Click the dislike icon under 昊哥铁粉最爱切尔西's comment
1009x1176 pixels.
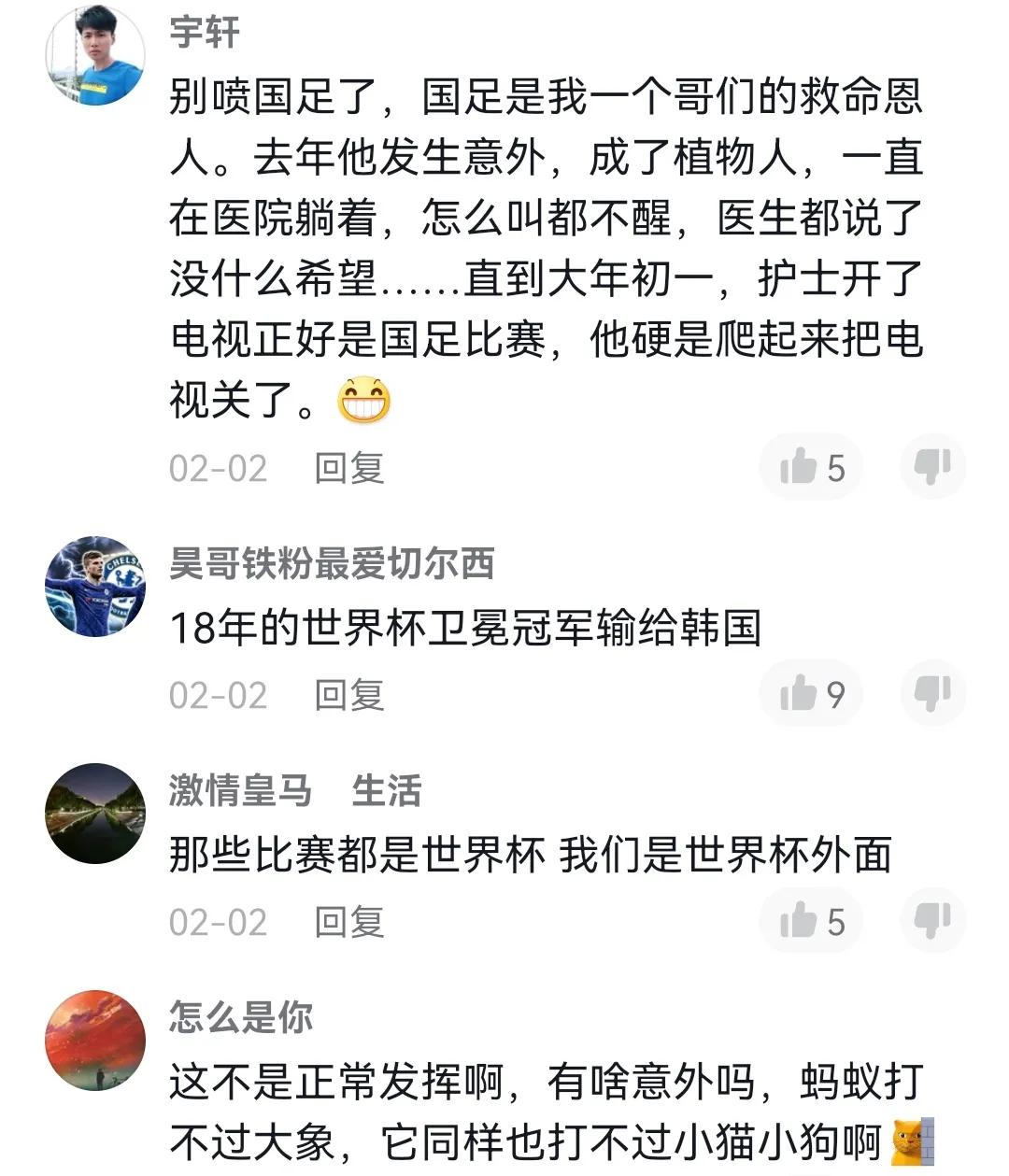(x=931, y=694)
